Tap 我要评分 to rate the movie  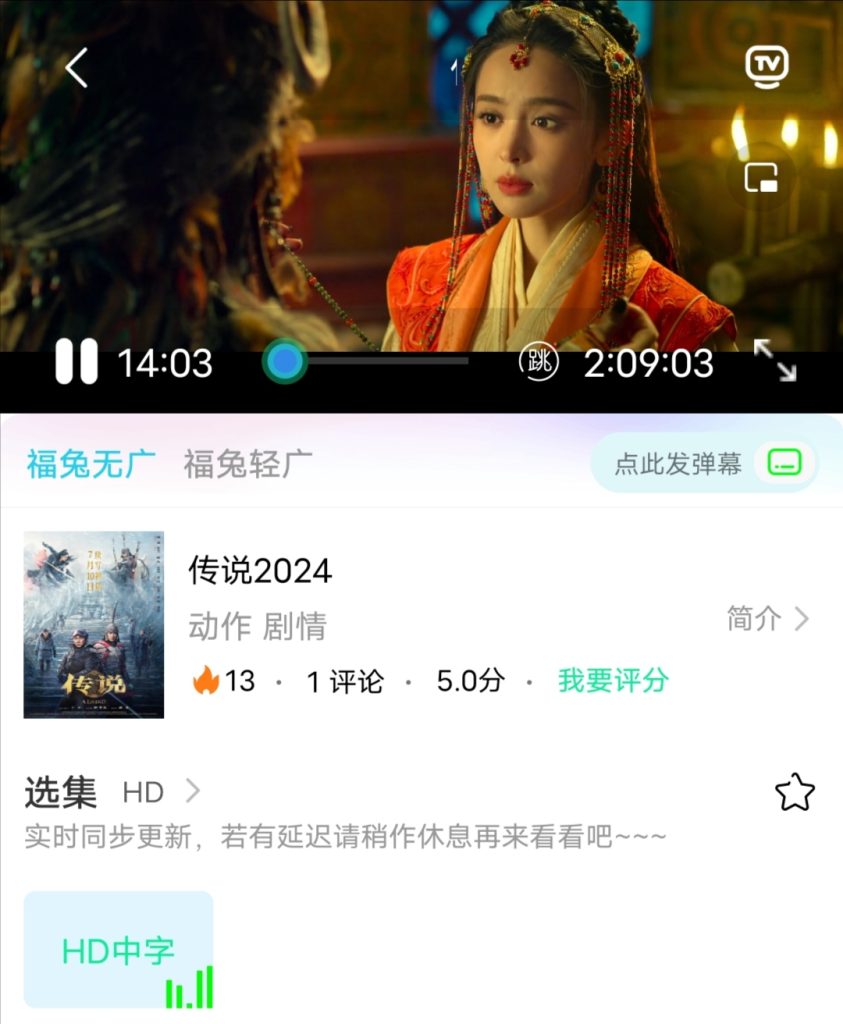click(x=613, y=681)
